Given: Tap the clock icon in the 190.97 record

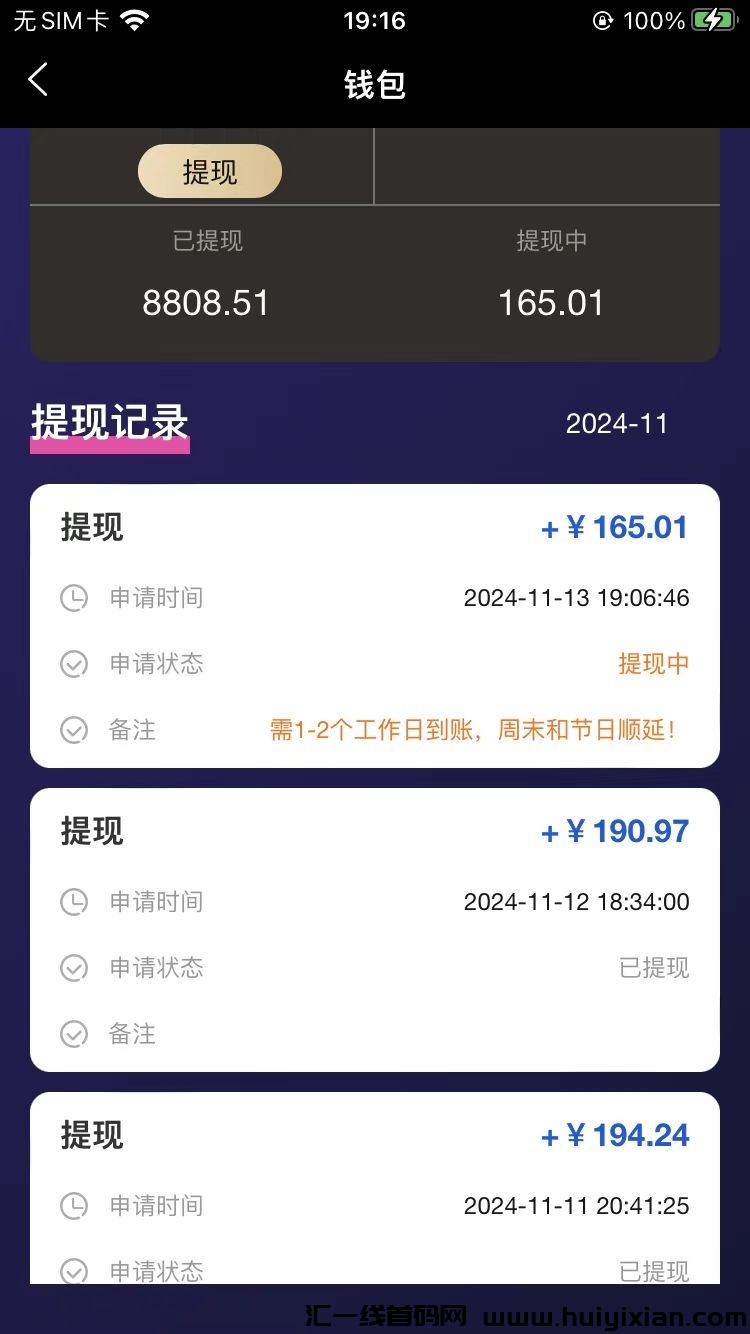Looking at the screenshot, I should coord(74,901).
